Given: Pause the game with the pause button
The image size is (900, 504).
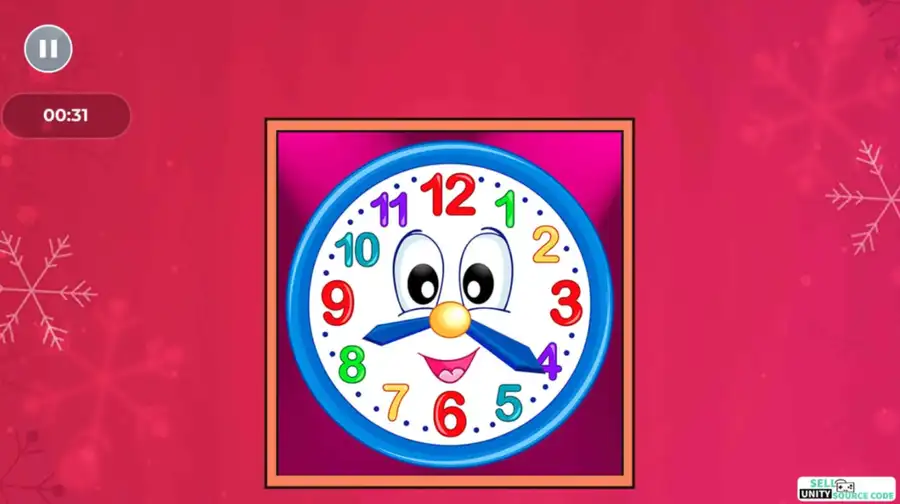Looking at the screenshot, I should [48, 48].
